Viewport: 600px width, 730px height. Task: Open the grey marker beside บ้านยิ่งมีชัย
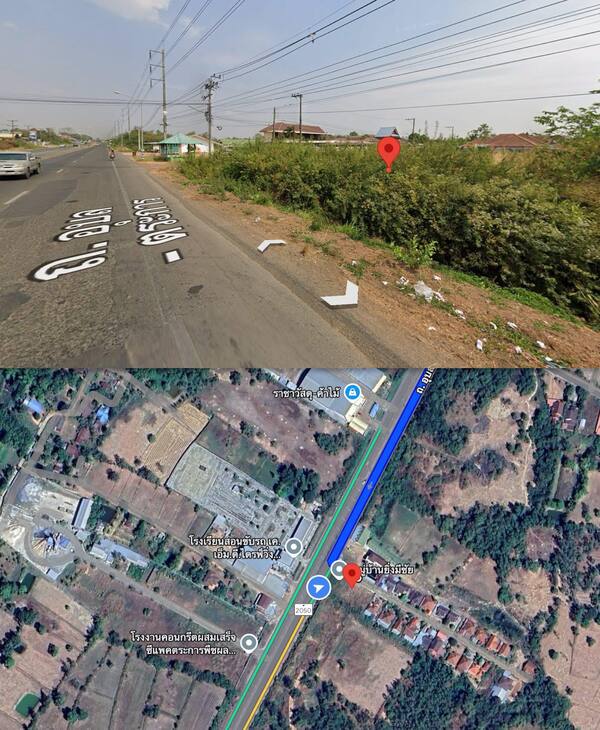tap(338, 569)
